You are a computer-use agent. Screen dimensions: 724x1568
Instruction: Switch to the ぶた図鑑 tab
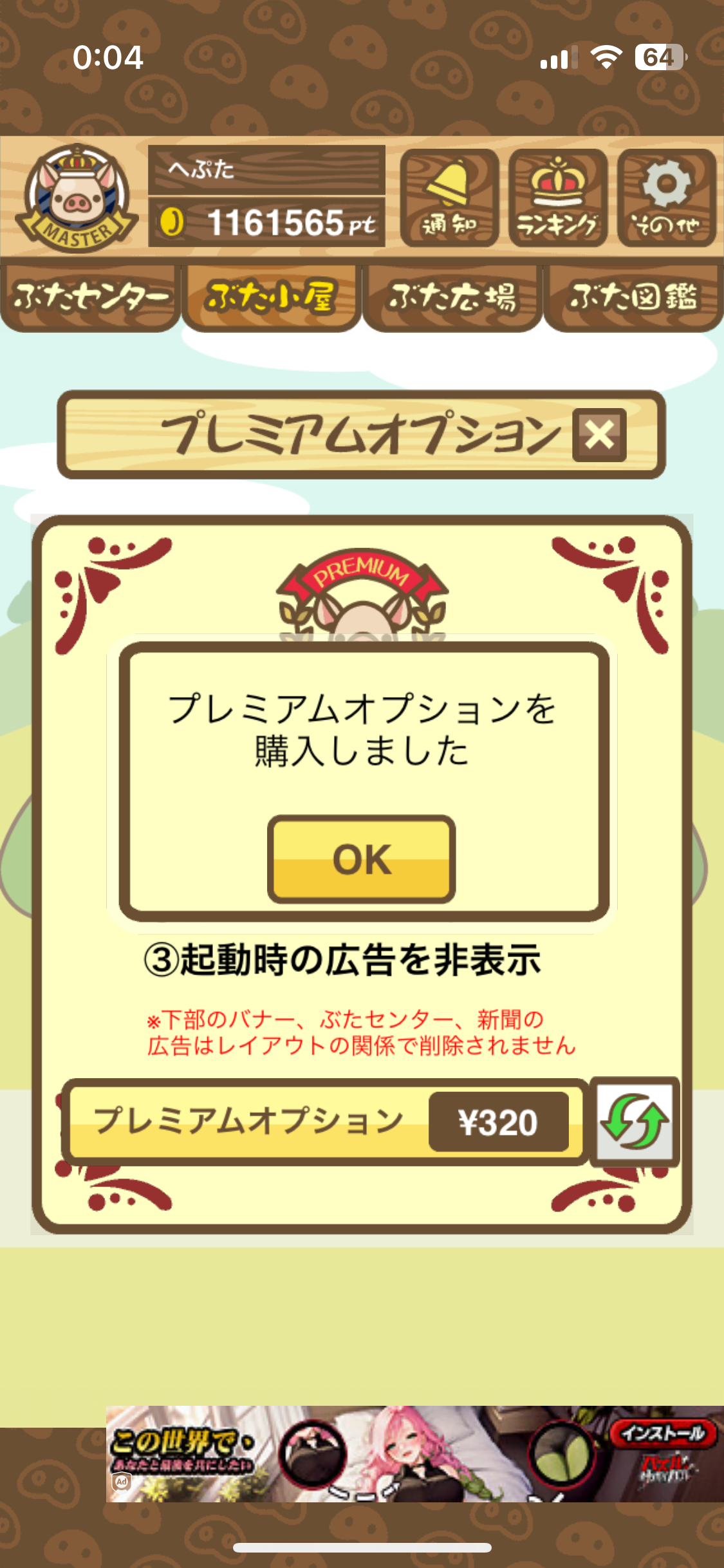click(x=633, y=297)
